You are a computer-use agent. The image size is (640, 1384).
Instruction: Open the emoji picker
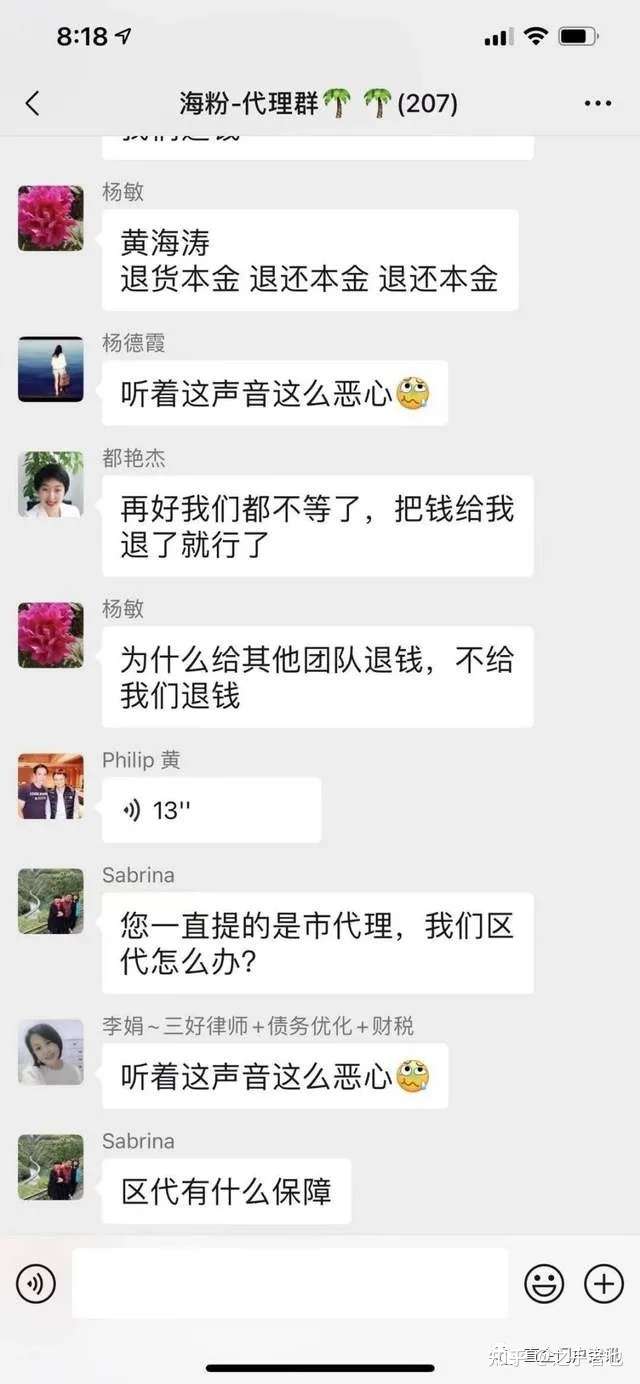544,1283
